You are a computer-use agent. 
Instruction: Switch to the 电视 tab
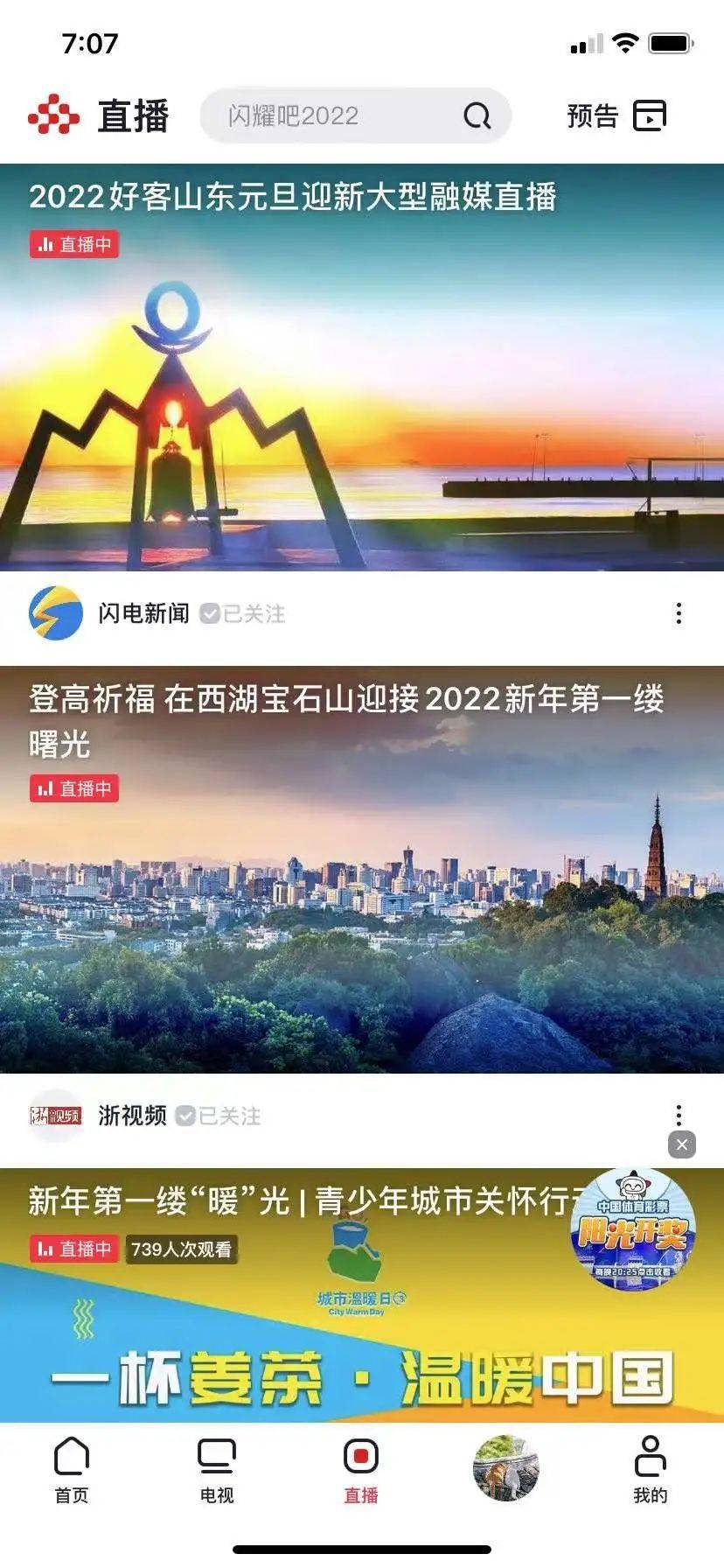click(216, 1470)
